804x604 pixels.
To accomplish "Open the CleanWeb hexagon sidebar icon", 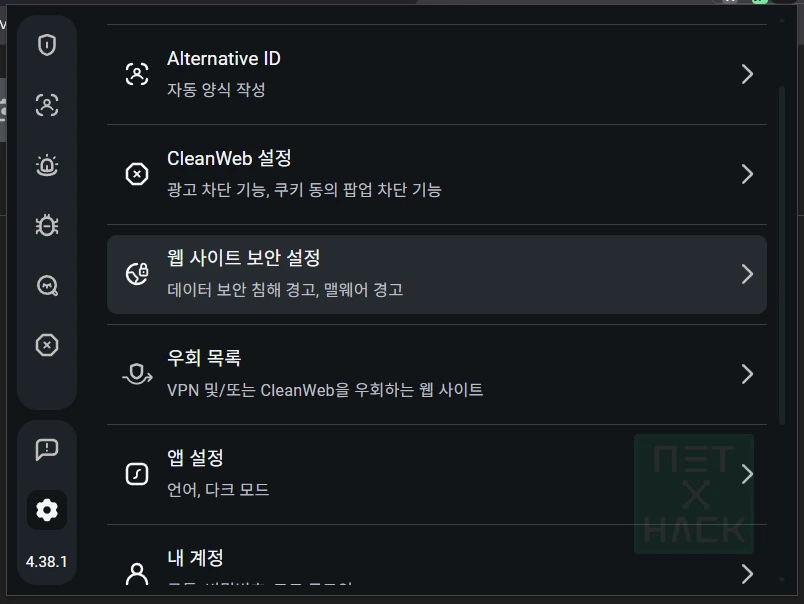I will click(47, 345).
